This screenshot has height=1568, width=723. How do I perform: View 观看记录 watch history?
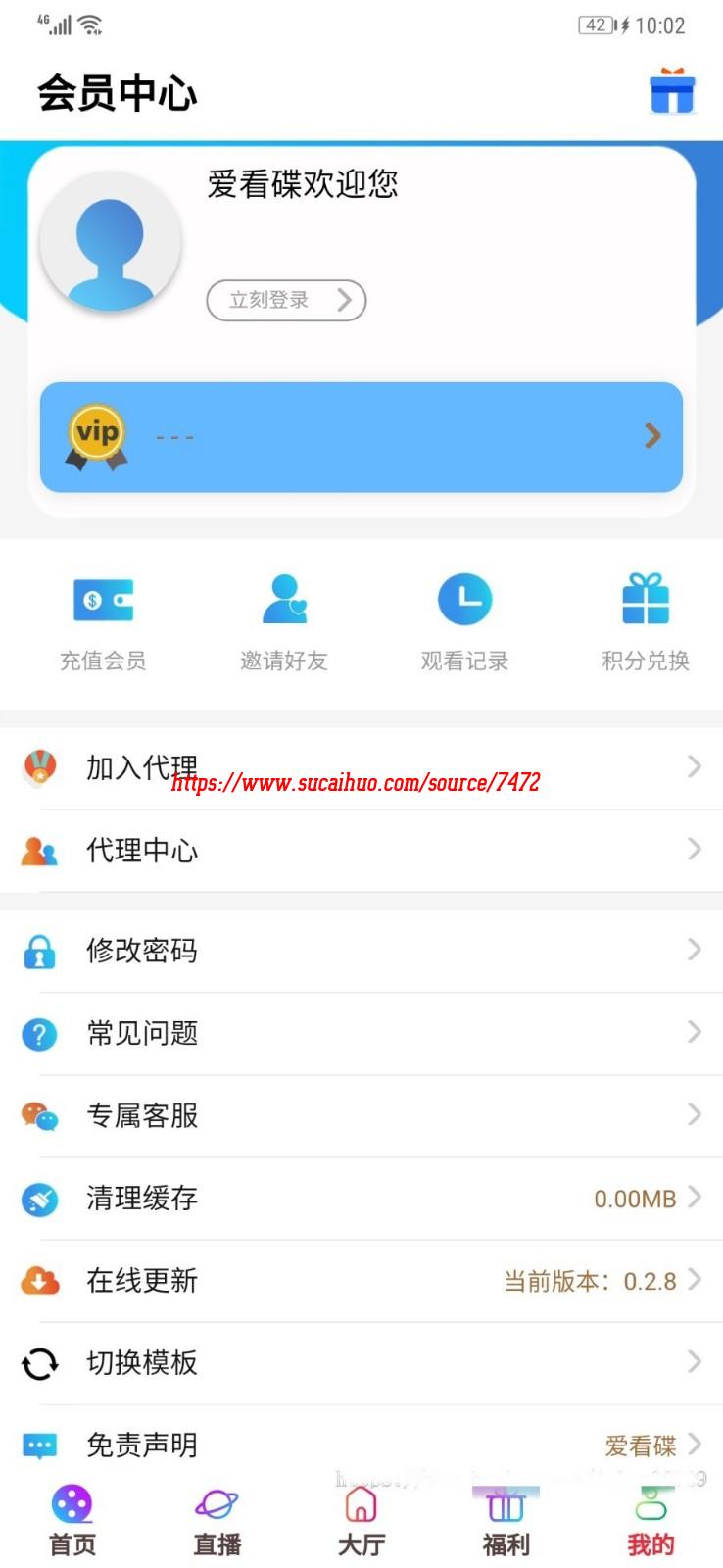click(x=464, y=622)
